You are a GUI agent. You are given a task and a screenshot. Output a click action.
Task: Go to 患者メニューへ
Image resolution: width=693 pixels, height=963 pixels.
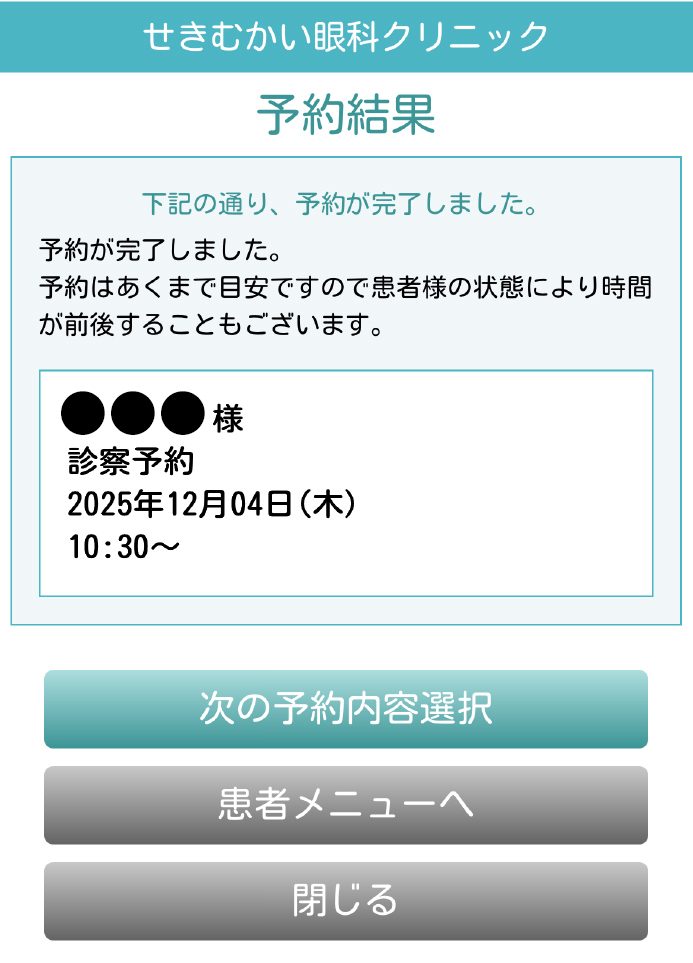point(346,805)
